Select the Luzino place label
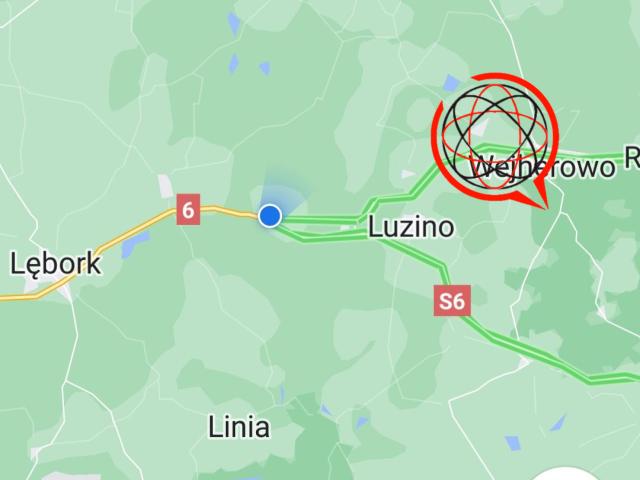The height and width of the screenshot is (480, 640). (x=410, y=228)
